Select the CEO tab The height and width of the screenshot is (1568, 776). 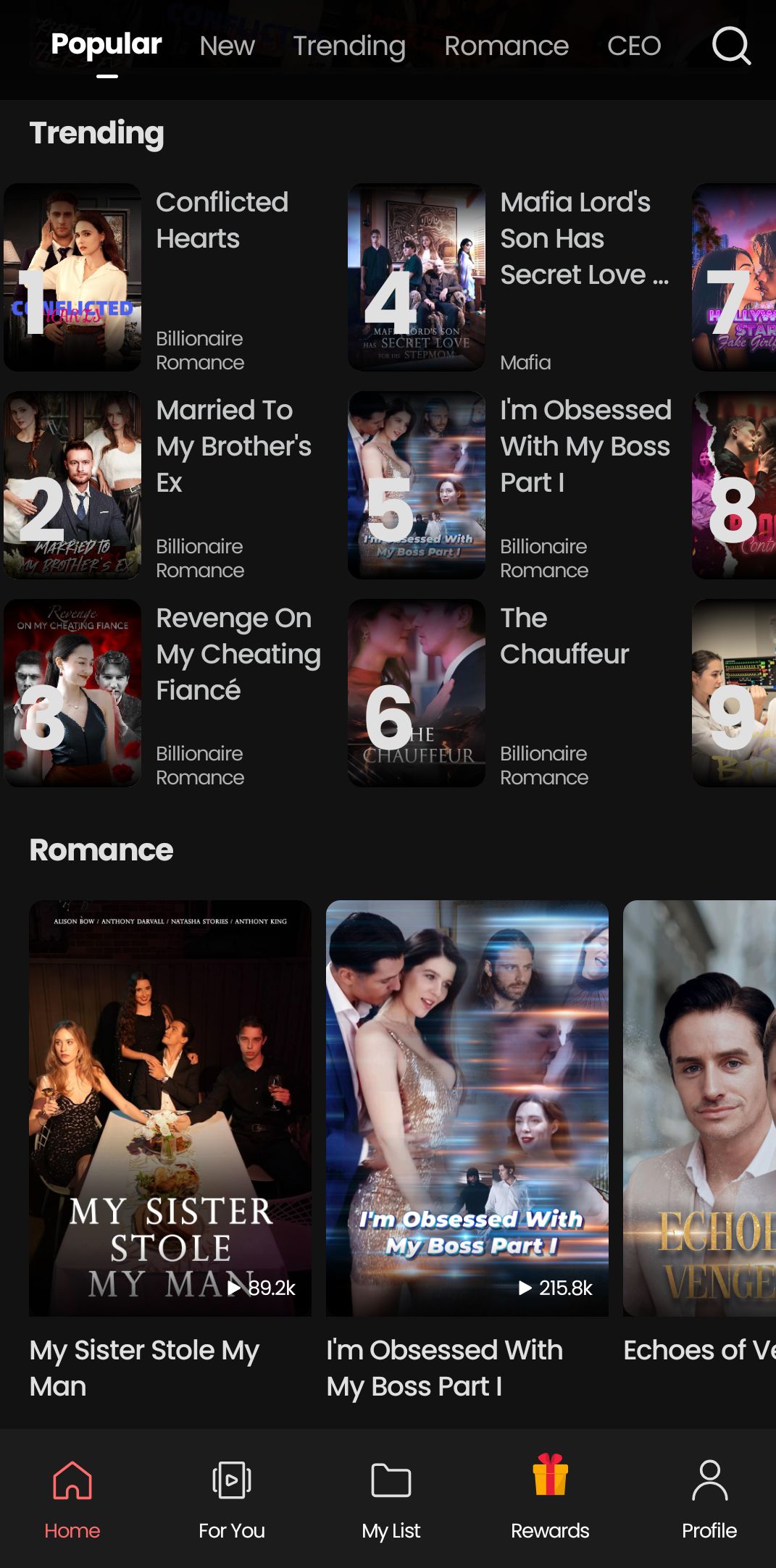pyautogui.click(x=633, y=46)
